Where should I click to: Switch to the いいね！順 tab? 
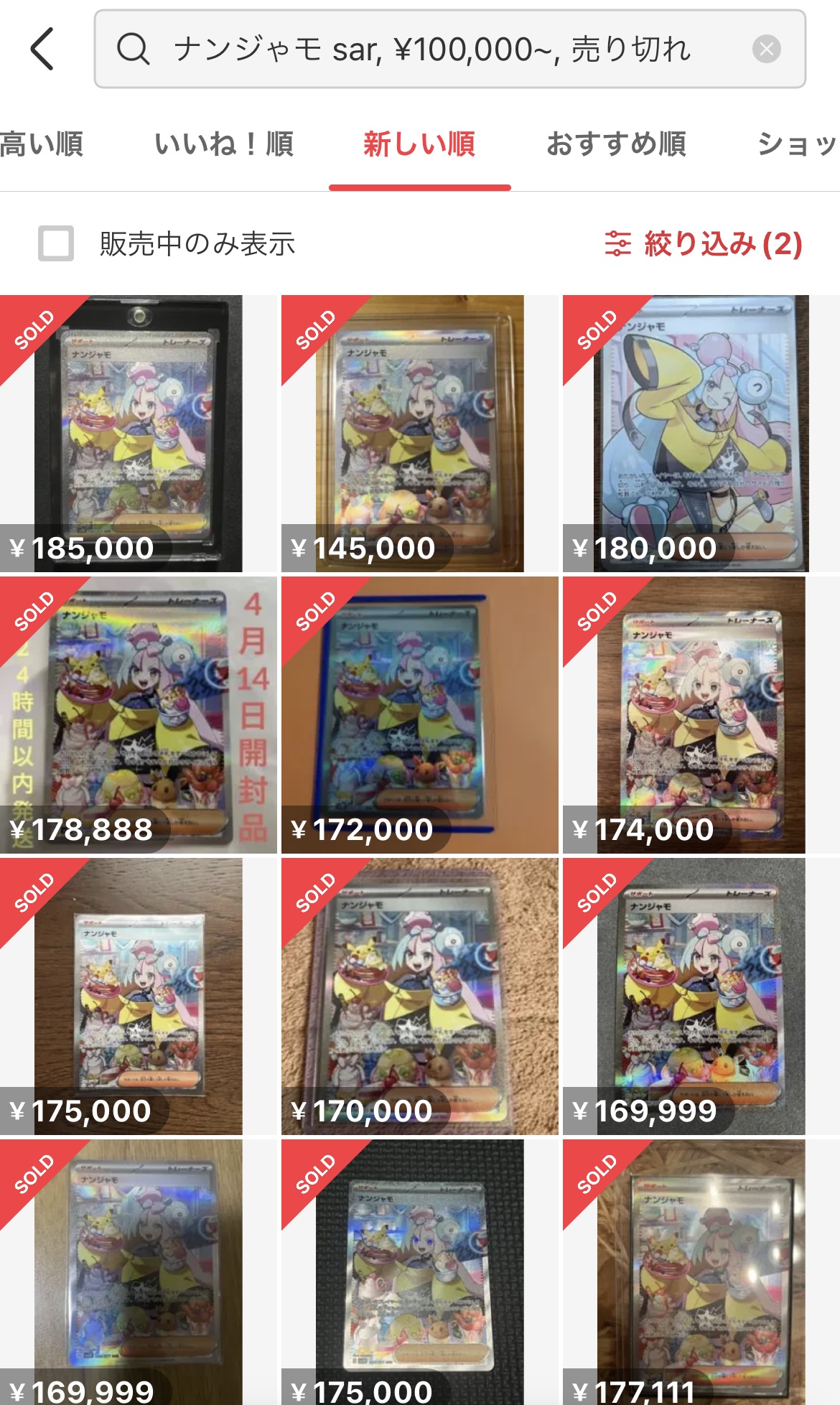click(x=224, y=144)
